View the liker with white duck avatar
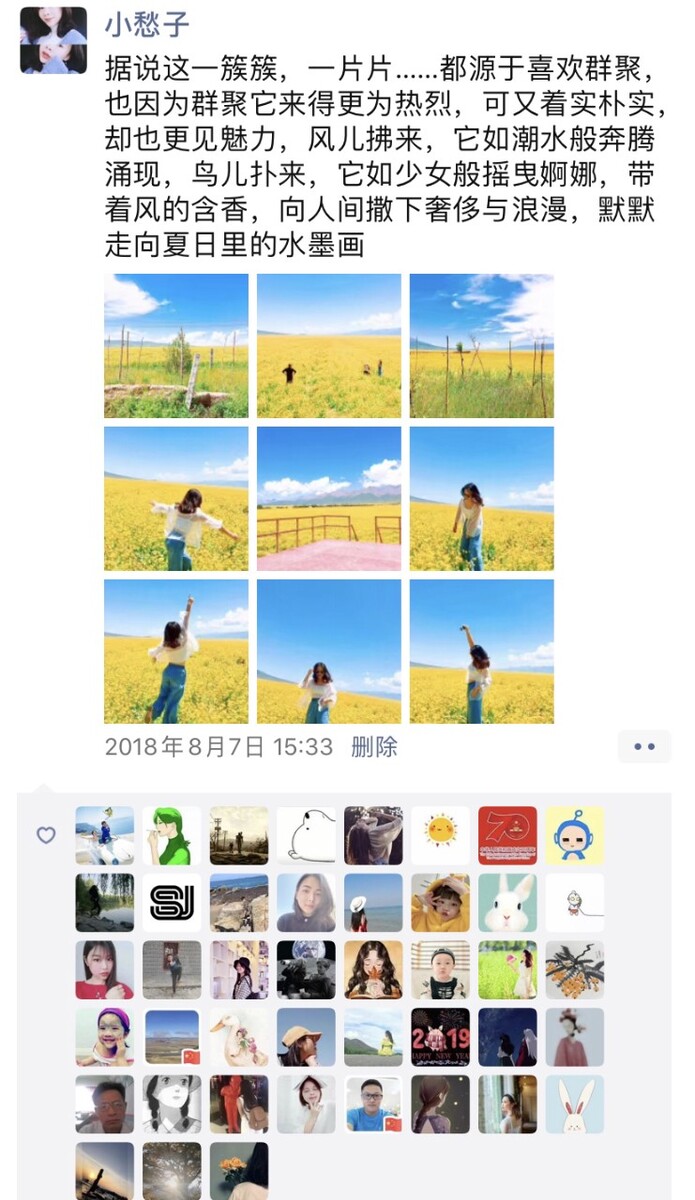Viewport: 695px width, 1200px height. coord(238,1037)
